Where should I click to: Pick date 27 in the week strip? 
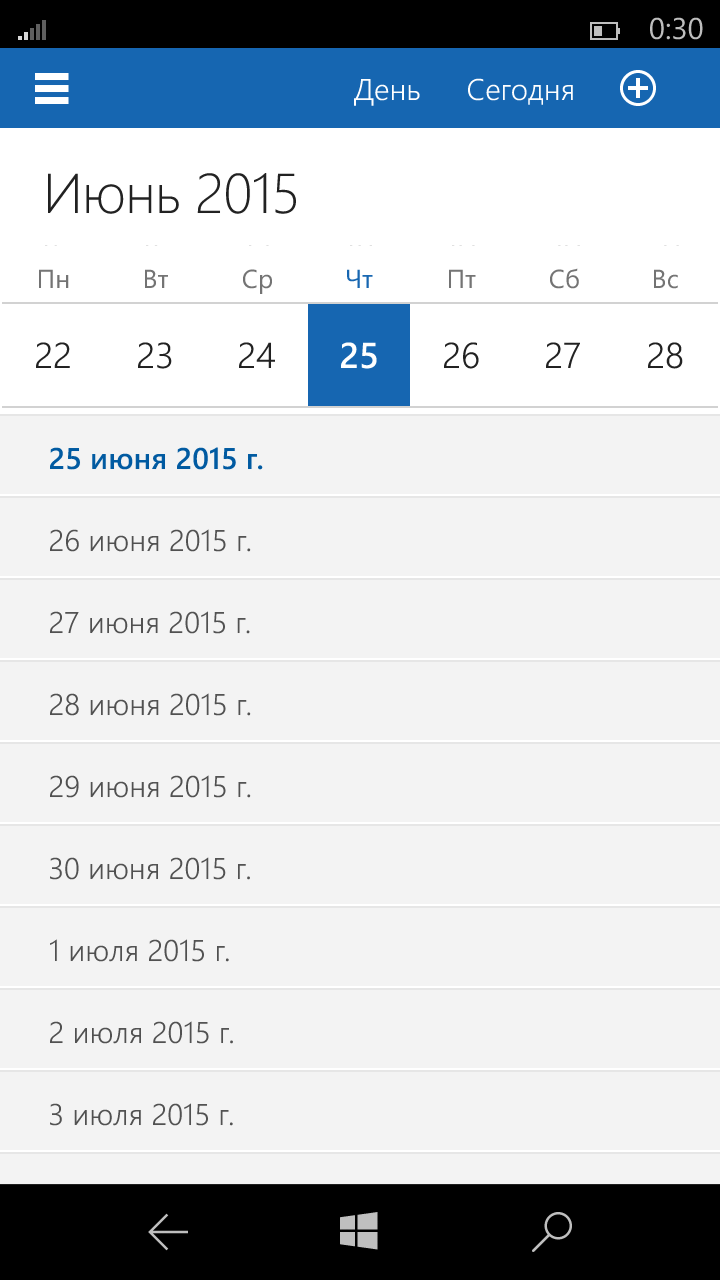[563, 356]
